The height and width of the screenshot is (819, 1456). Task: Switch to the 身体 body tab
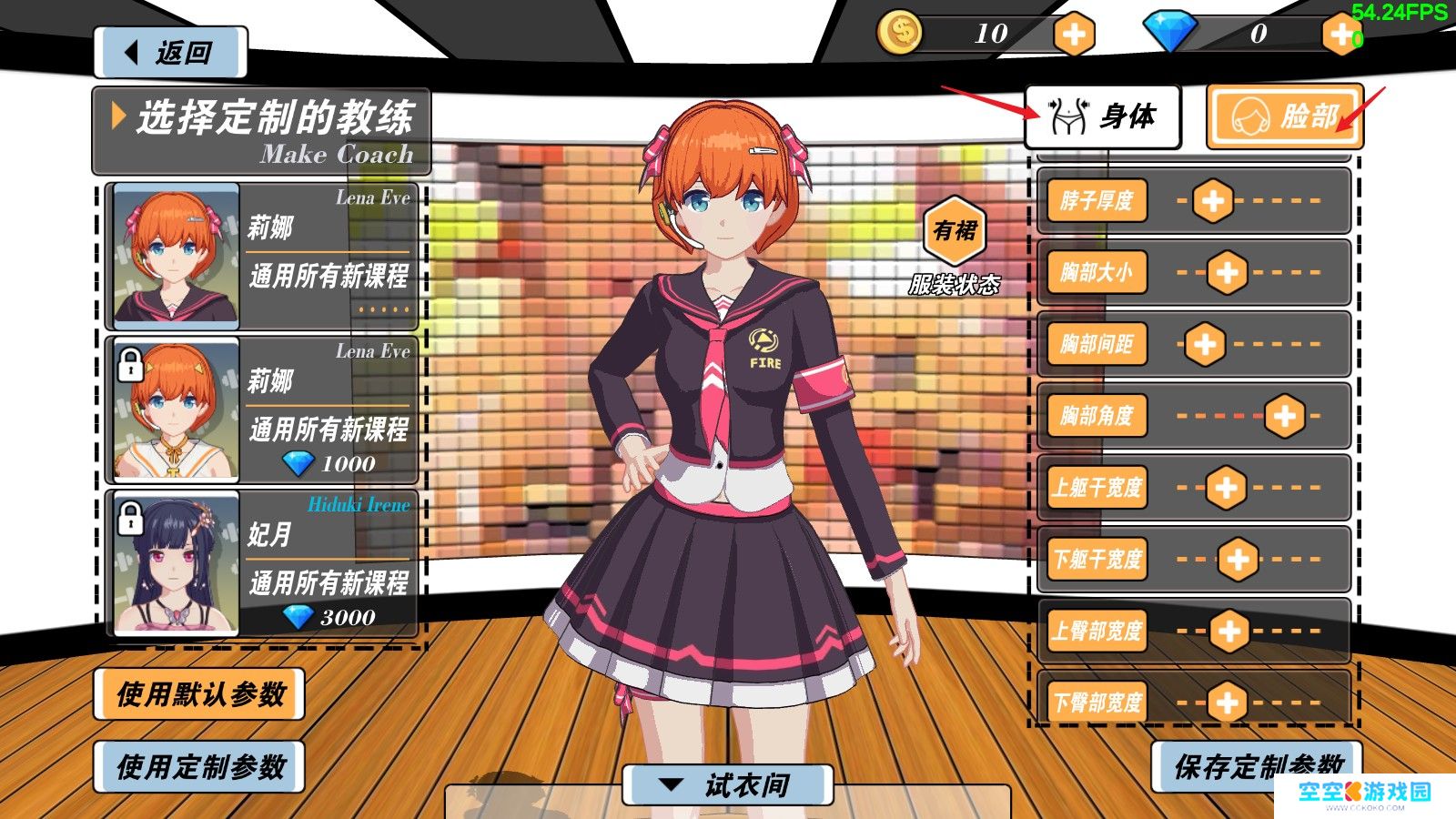[x=1102, y=116]
